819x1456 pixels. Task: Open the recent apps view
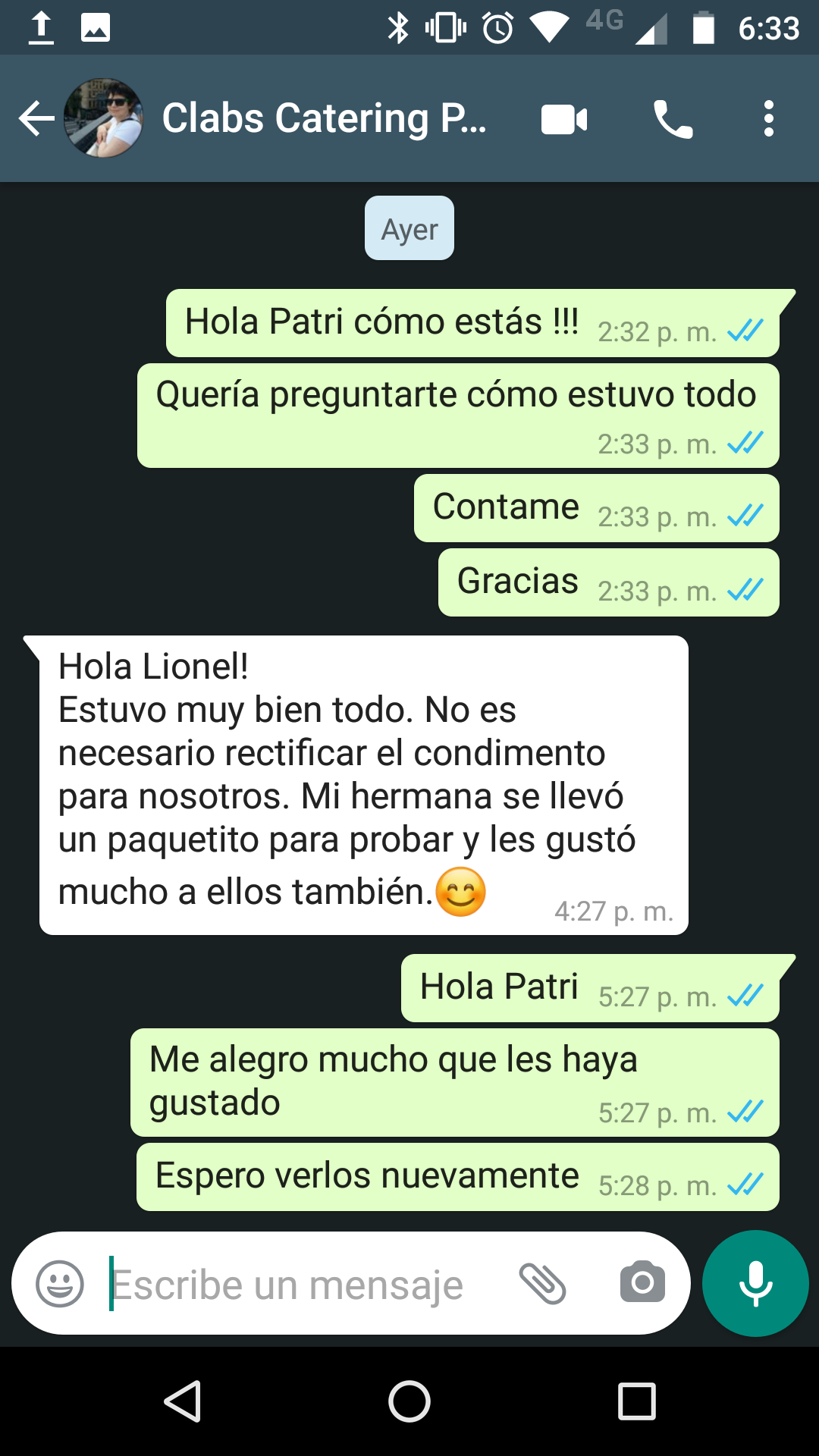click(x=637, y=1401)
